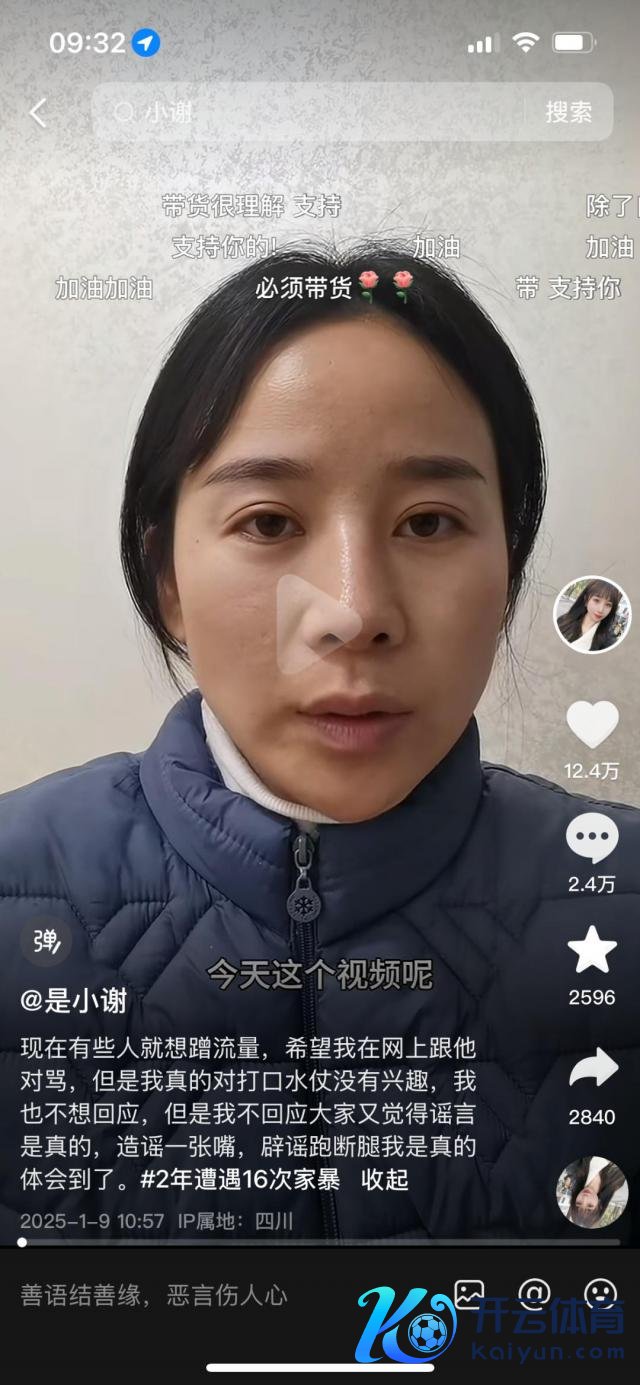The image size is (640, 1385).
Task: Open the comments with the speech bubble icon
Action: pyautogui.click(x=592, y=838)
